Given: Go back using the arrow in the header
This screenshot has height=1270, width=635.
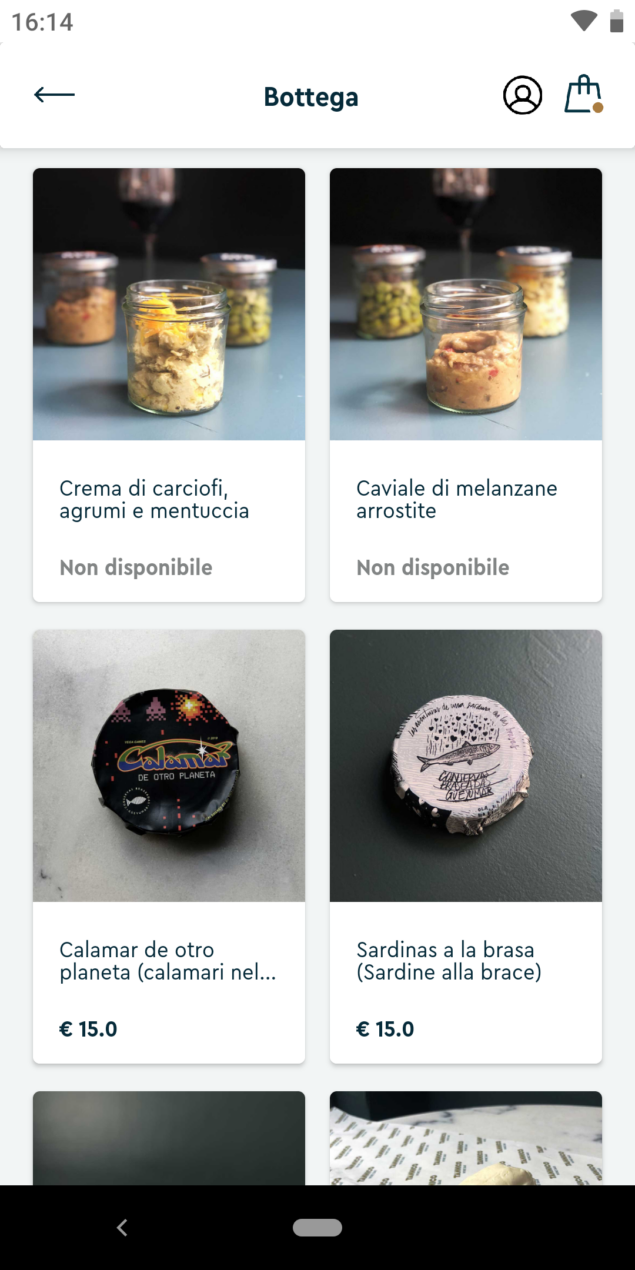Looking at the screenshot, I should (x=54, y=95).
